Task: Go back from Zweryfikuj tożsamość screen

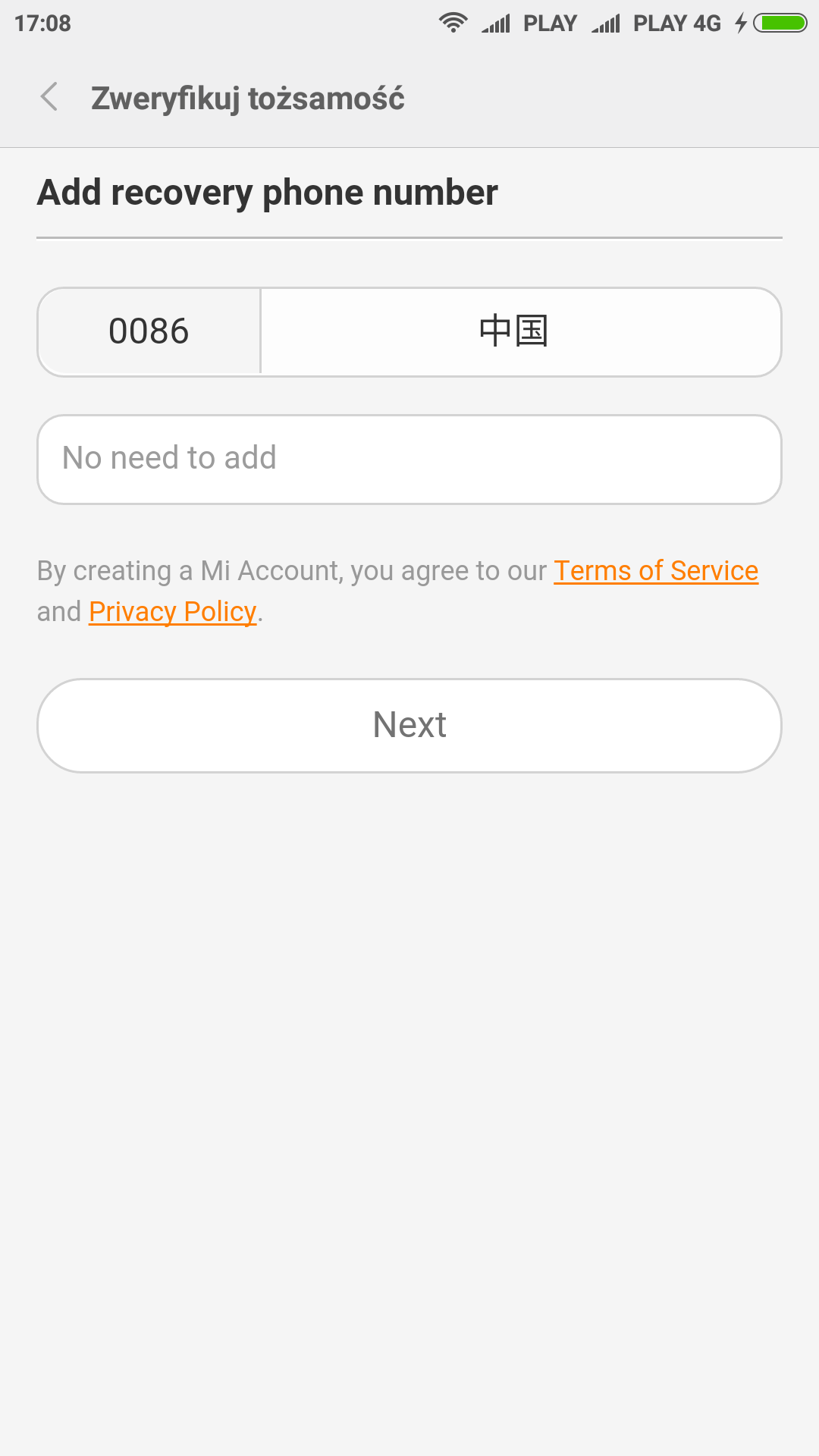Action: (50, 97)
